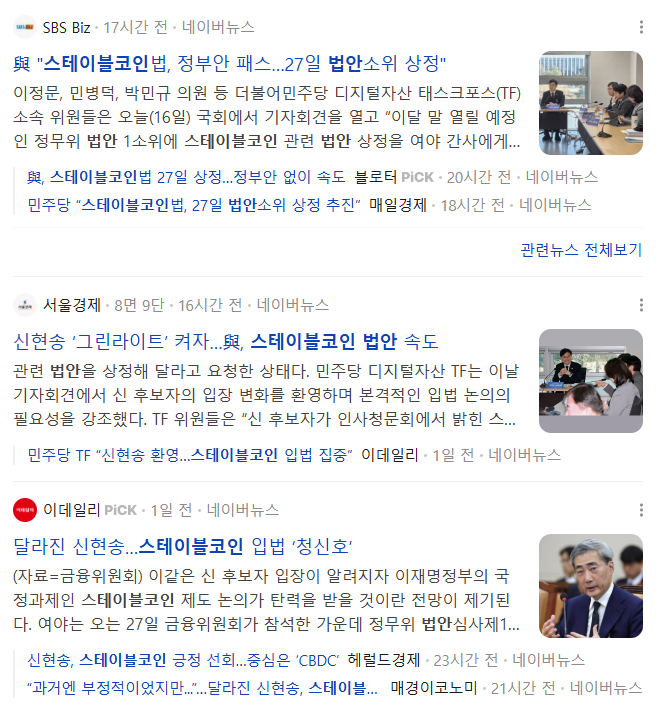
Task: Open the 매경이코노미 related article link
Action: [202, 688]
